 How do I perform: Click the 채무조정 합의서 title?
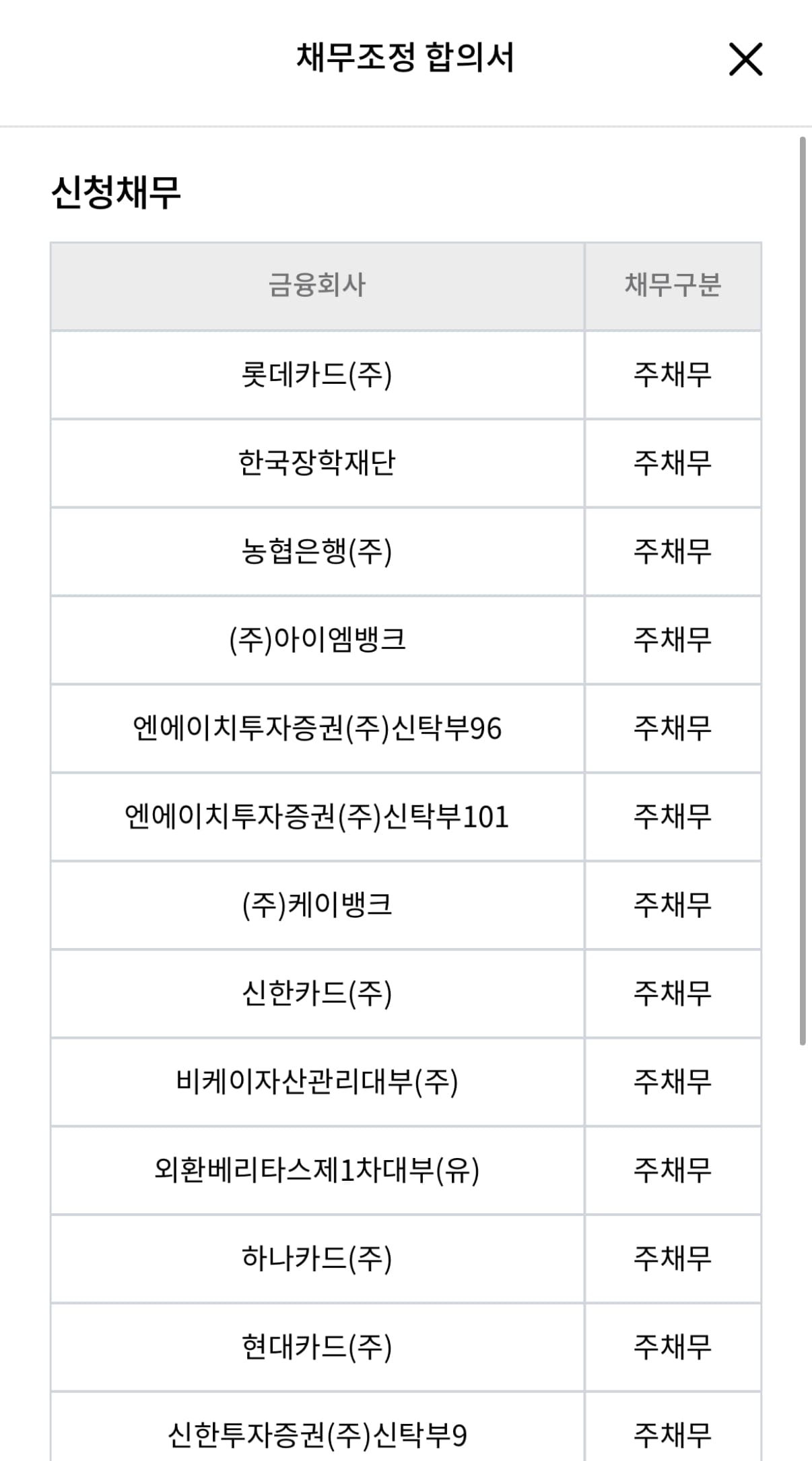click(x=406, y=57)
